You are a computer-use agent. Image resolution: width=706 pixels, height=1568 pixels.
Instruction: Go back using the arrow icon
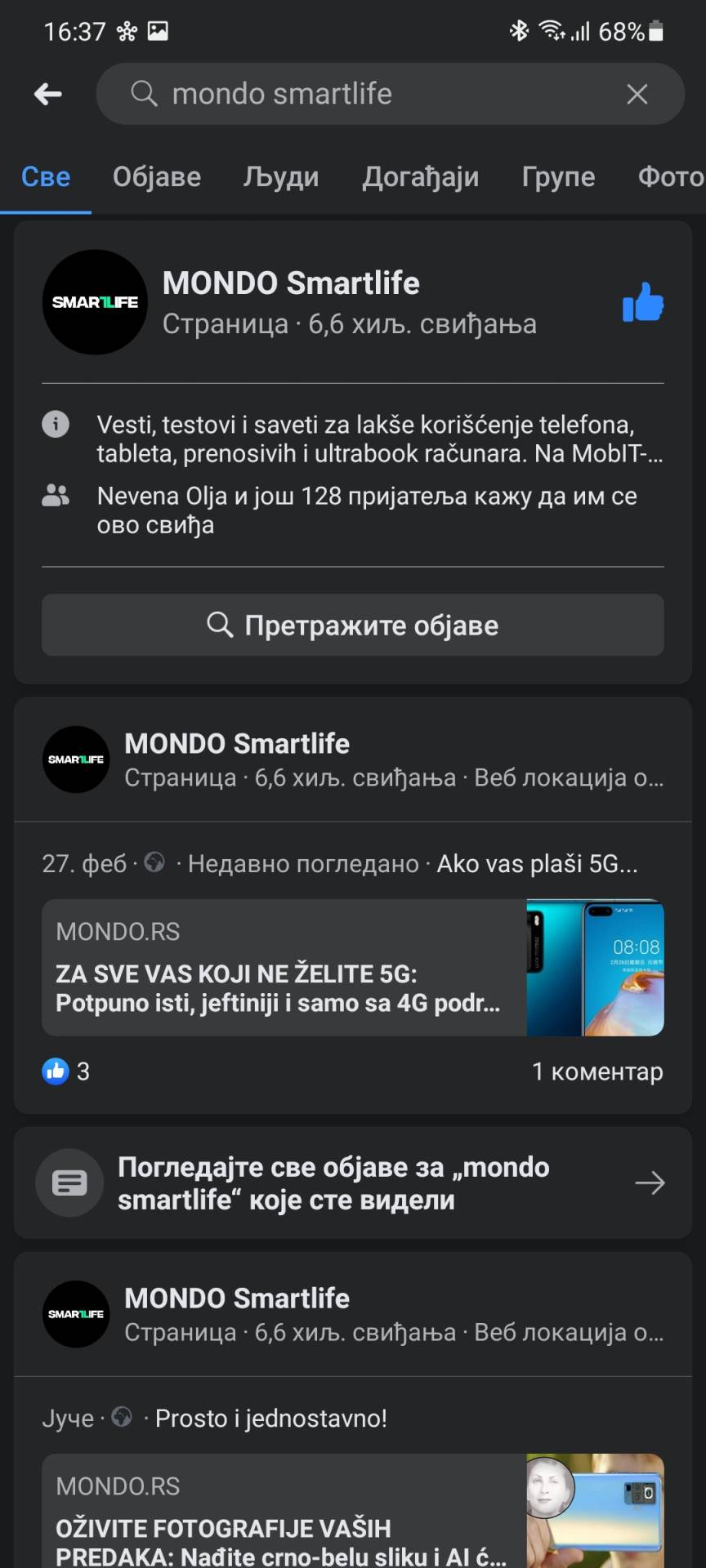click(x=48, y=95)
